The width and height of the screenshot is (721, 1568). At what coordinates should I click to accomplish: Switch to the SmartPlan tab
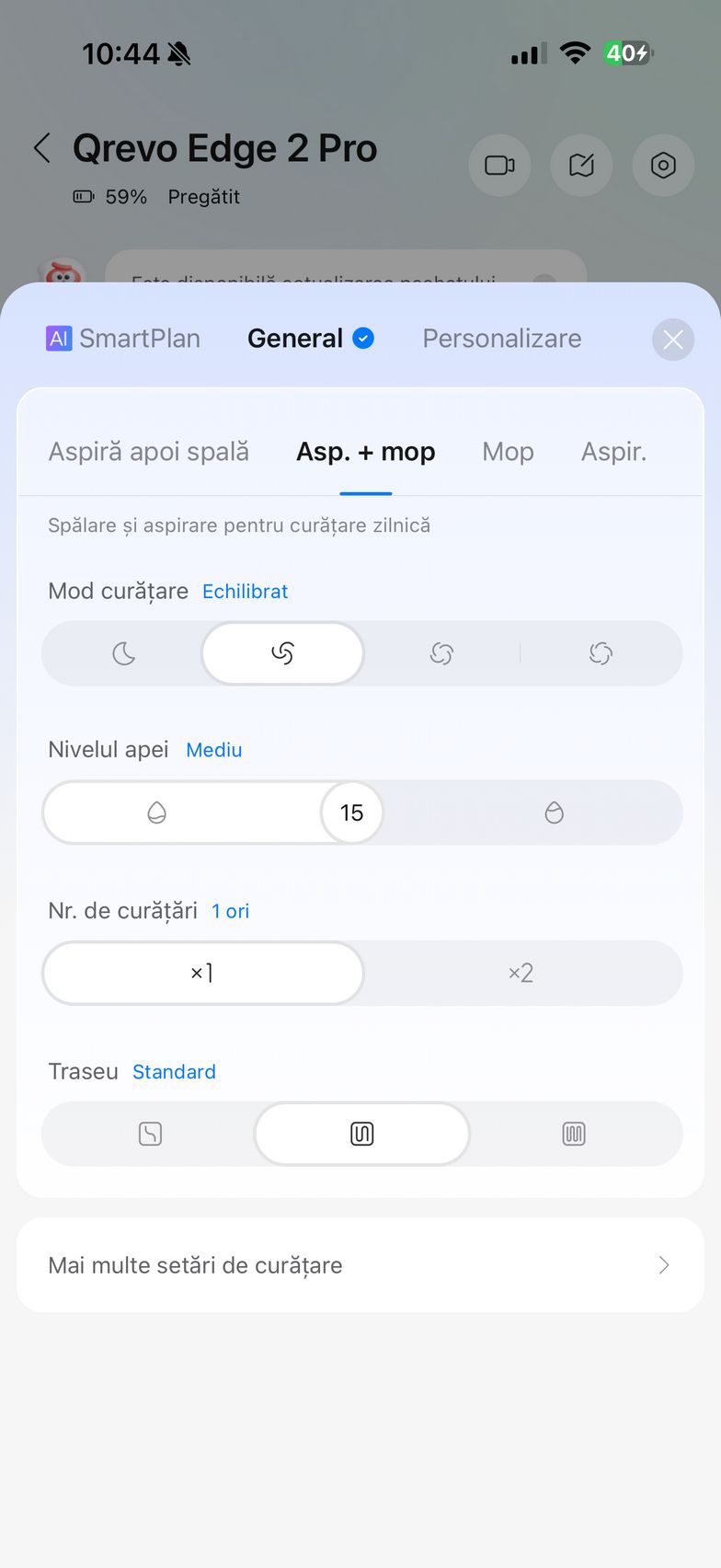(x=123, y=339)
